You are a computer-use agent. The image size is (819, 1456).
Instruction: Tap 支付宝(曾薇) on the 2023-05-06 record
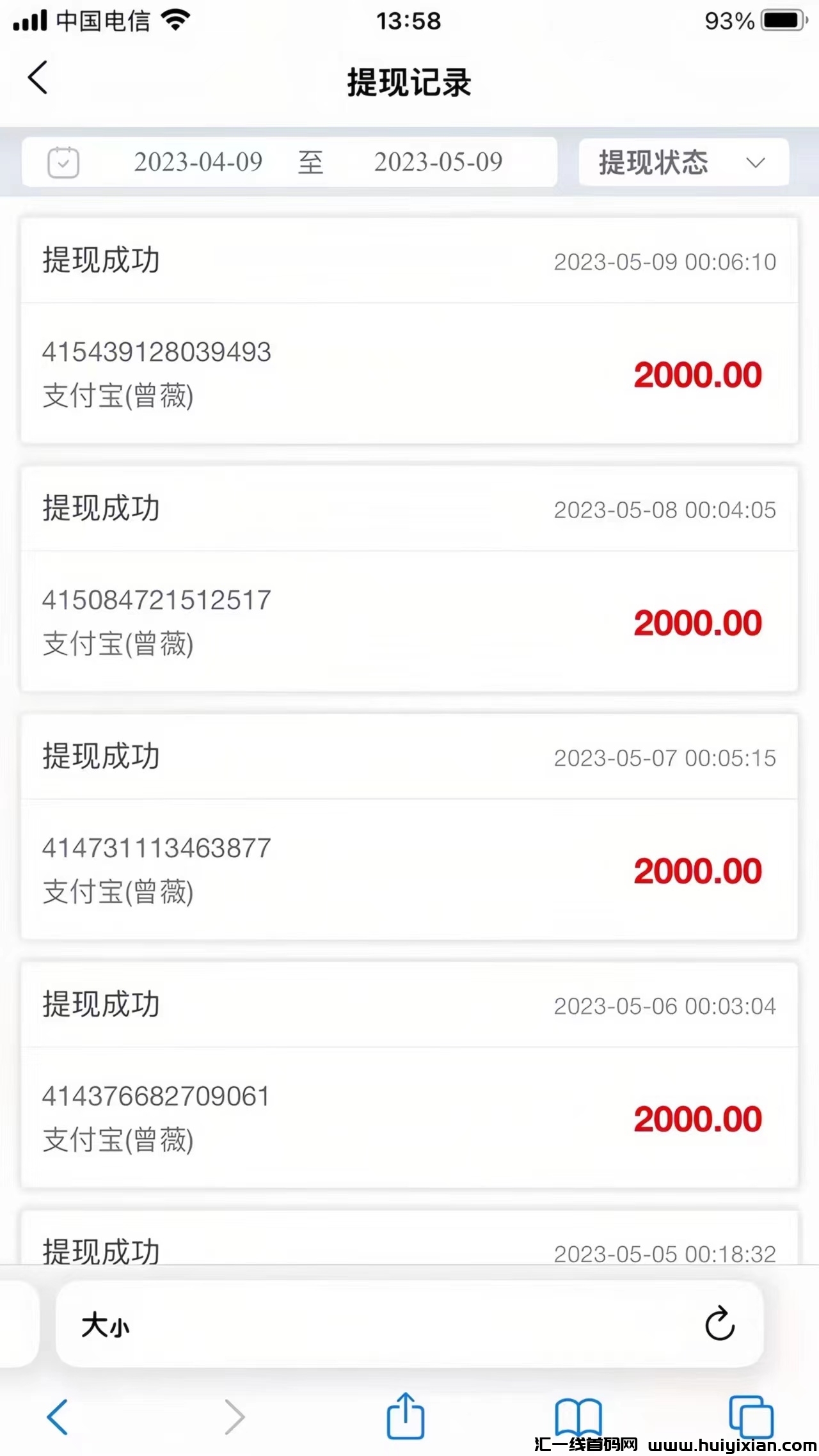(119, 1141)
